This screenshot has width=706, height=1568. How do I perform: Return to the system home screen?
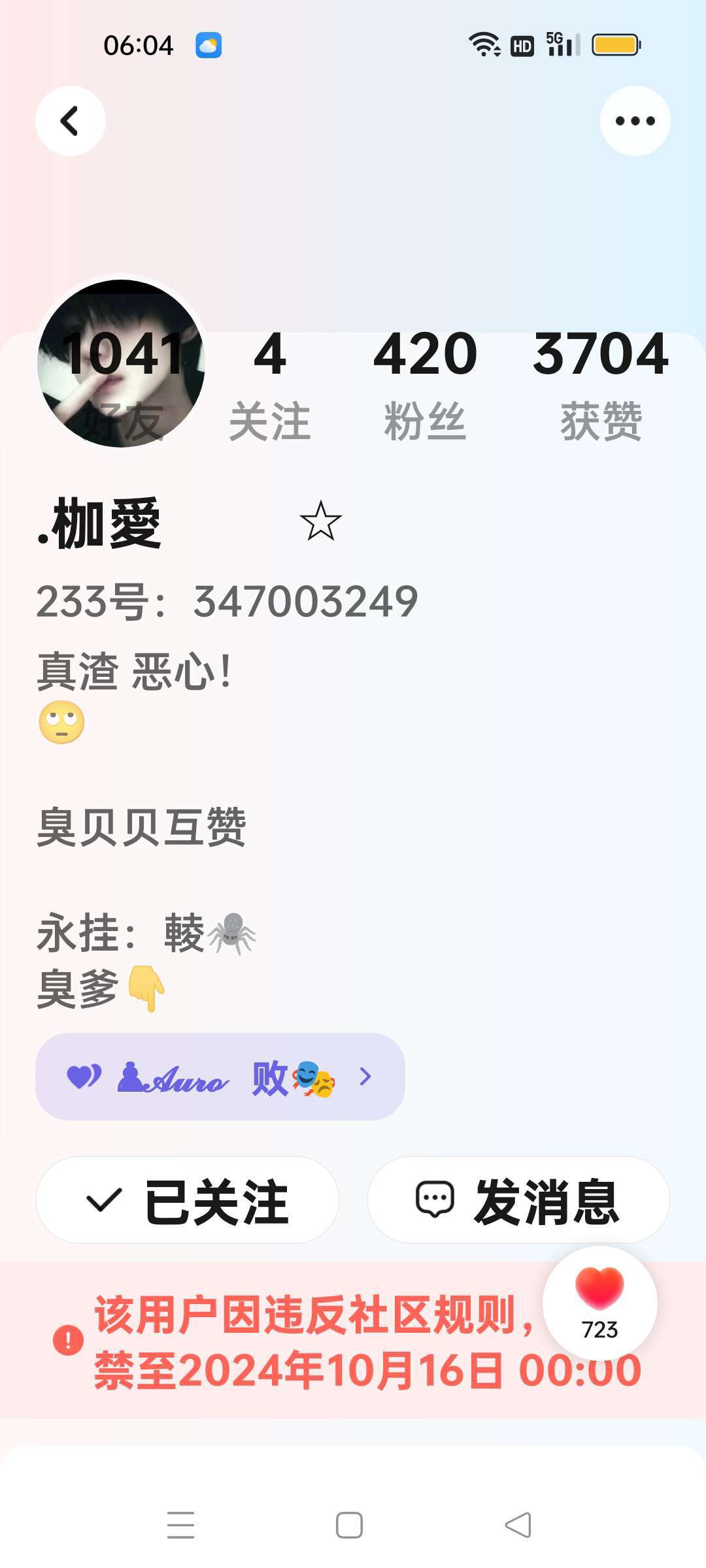pyautogui.click(x=349, y=1526)
